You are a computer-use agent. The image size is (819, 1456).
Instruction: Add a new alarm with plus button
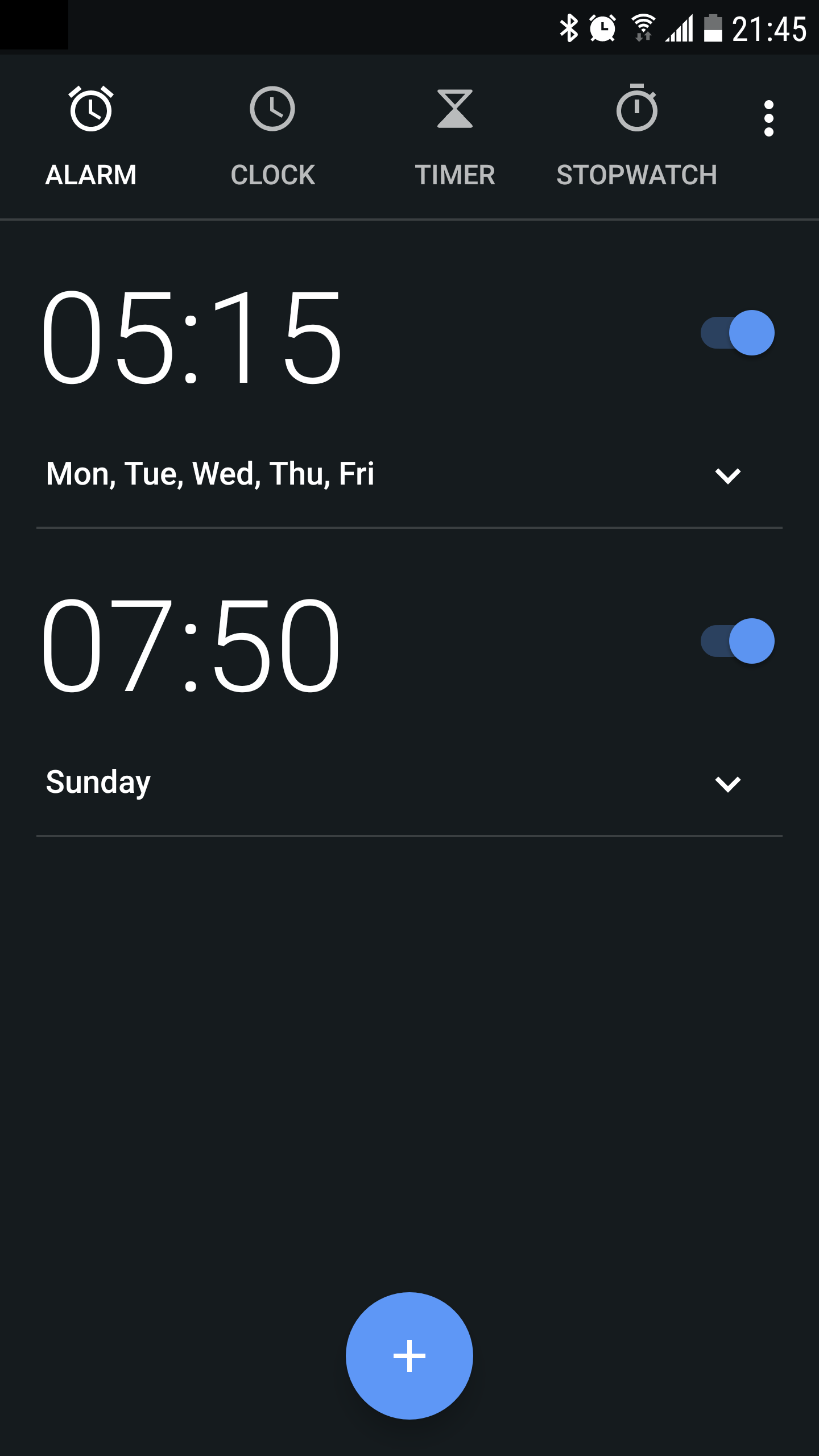(x=409, y=1356)
